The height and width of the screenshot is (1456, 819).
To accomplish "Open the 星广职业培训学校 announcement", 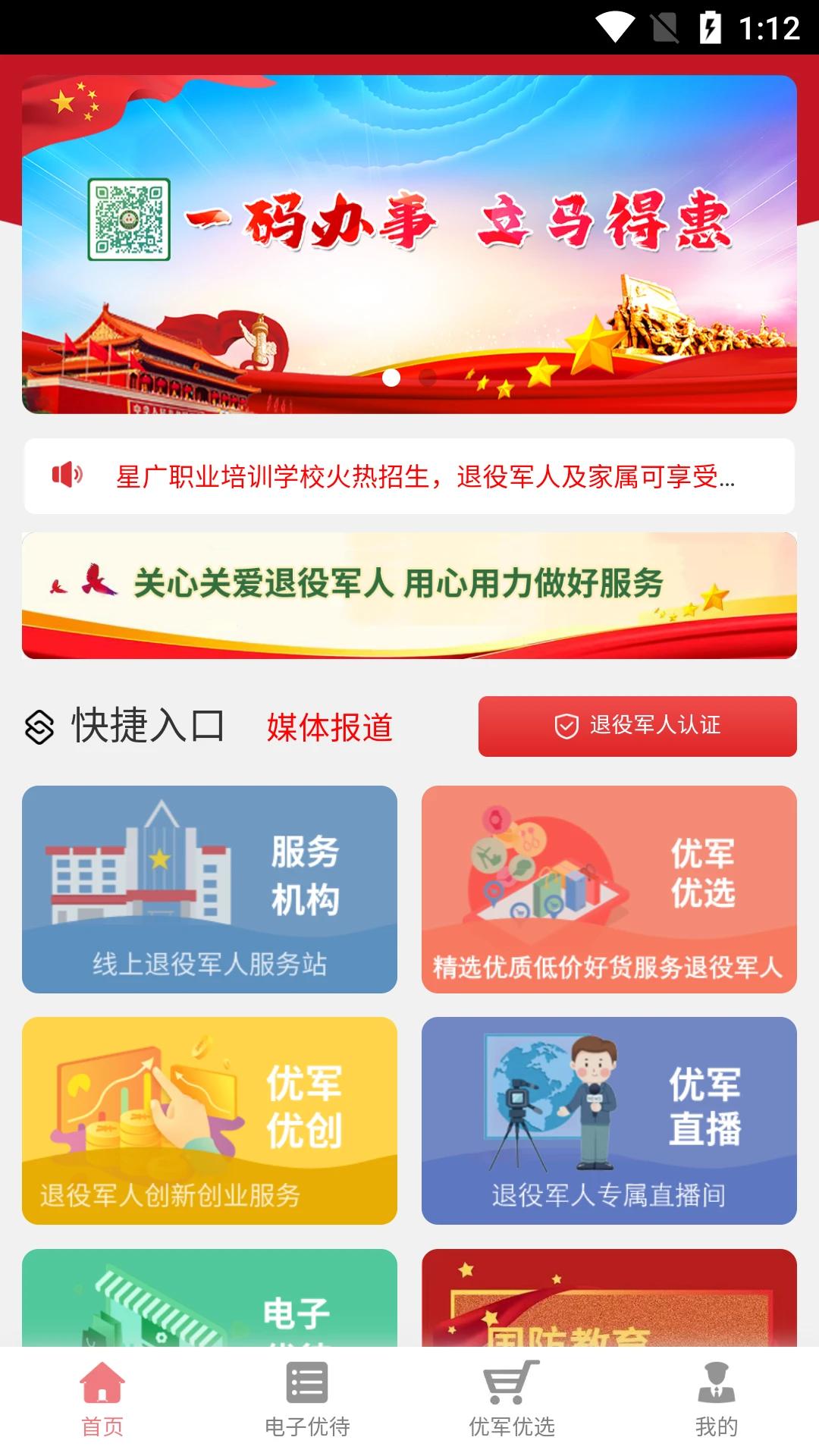I will point(425,476).
